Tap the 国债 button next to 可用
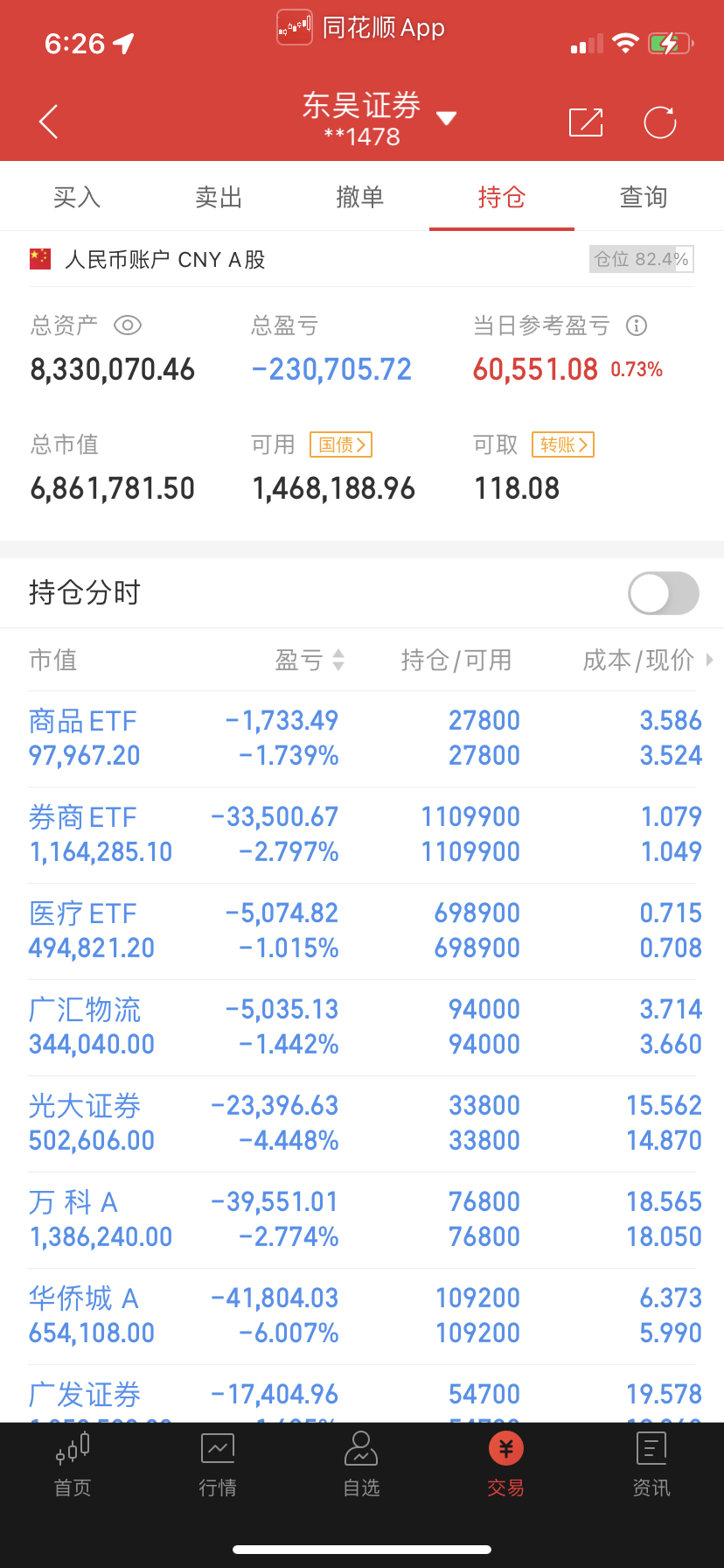 click(x=341, y=444)
